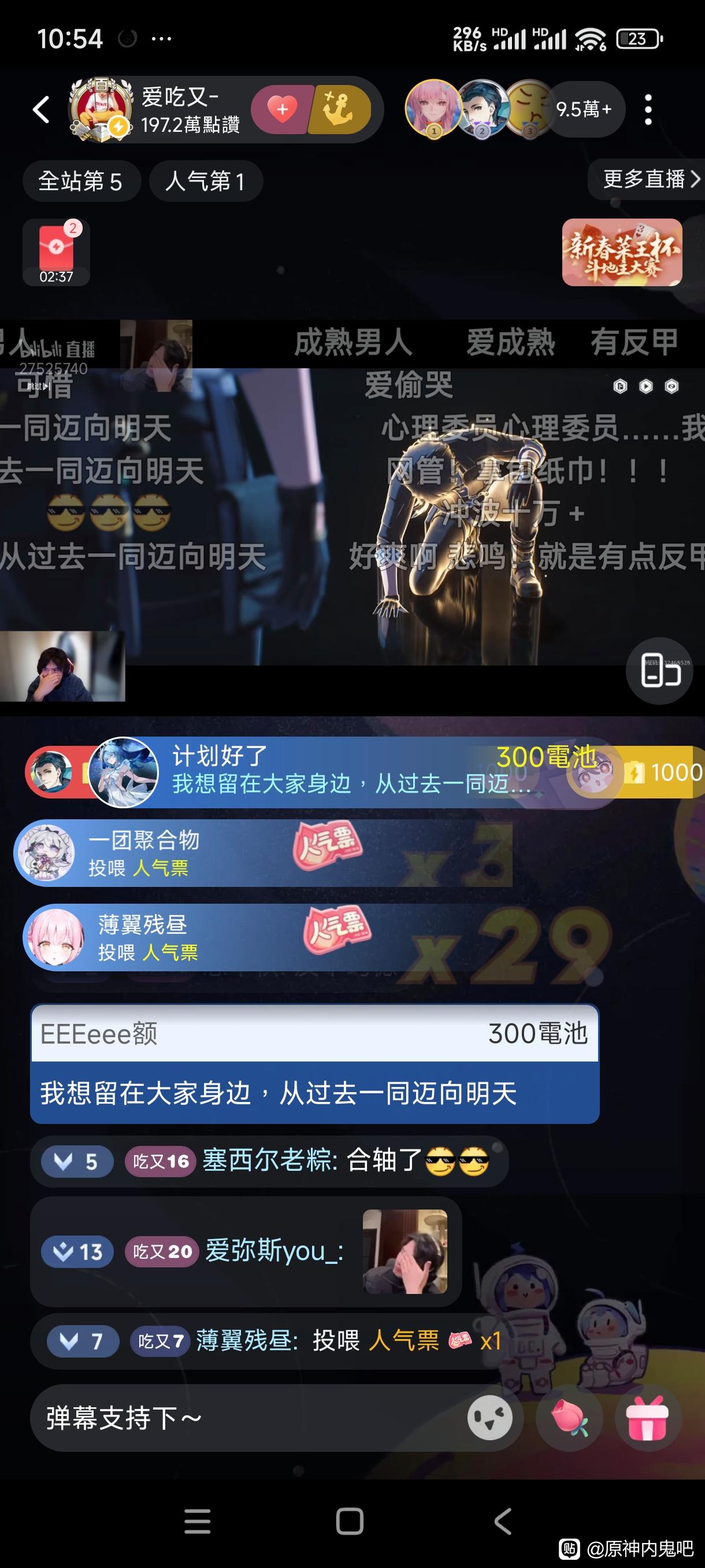Open the red packet countdown
The image size is (705, 1568).
click(57, 253)
